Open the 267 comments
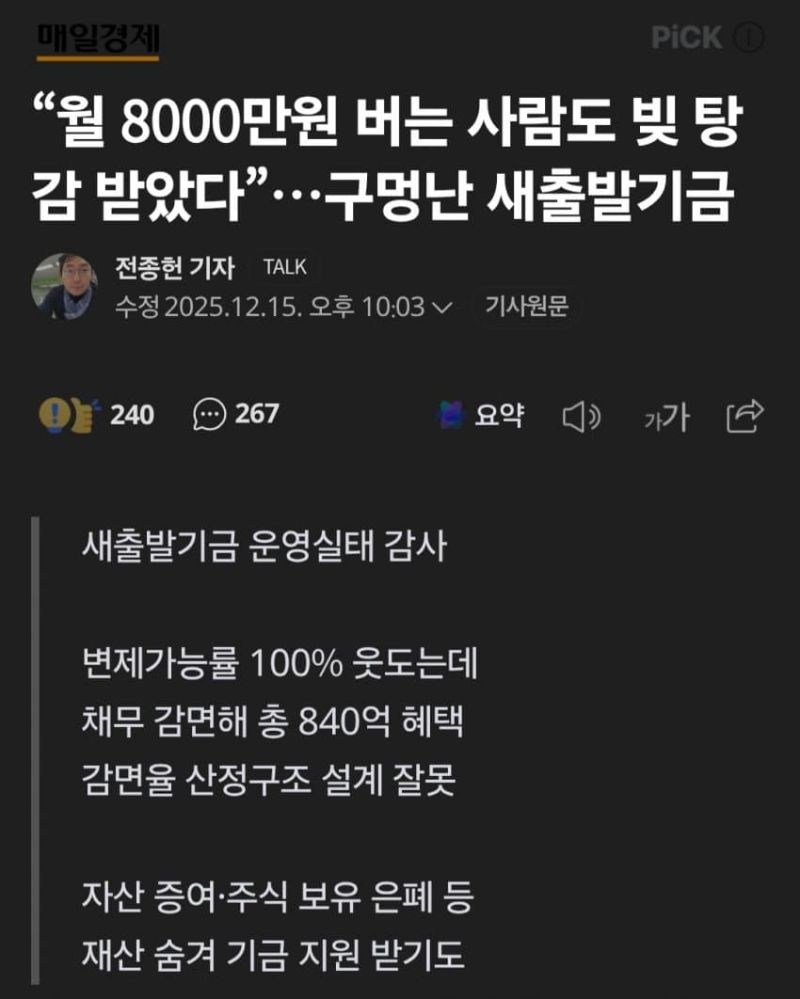 tap(235, 414)
